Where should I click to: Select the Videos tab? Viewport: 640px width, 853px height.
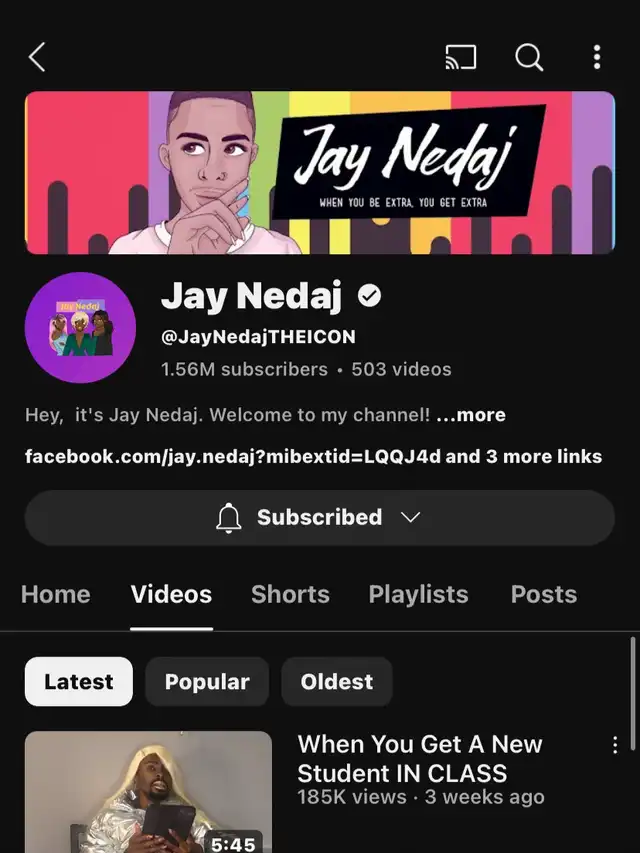pyautogui.click(x=171, y=594)
